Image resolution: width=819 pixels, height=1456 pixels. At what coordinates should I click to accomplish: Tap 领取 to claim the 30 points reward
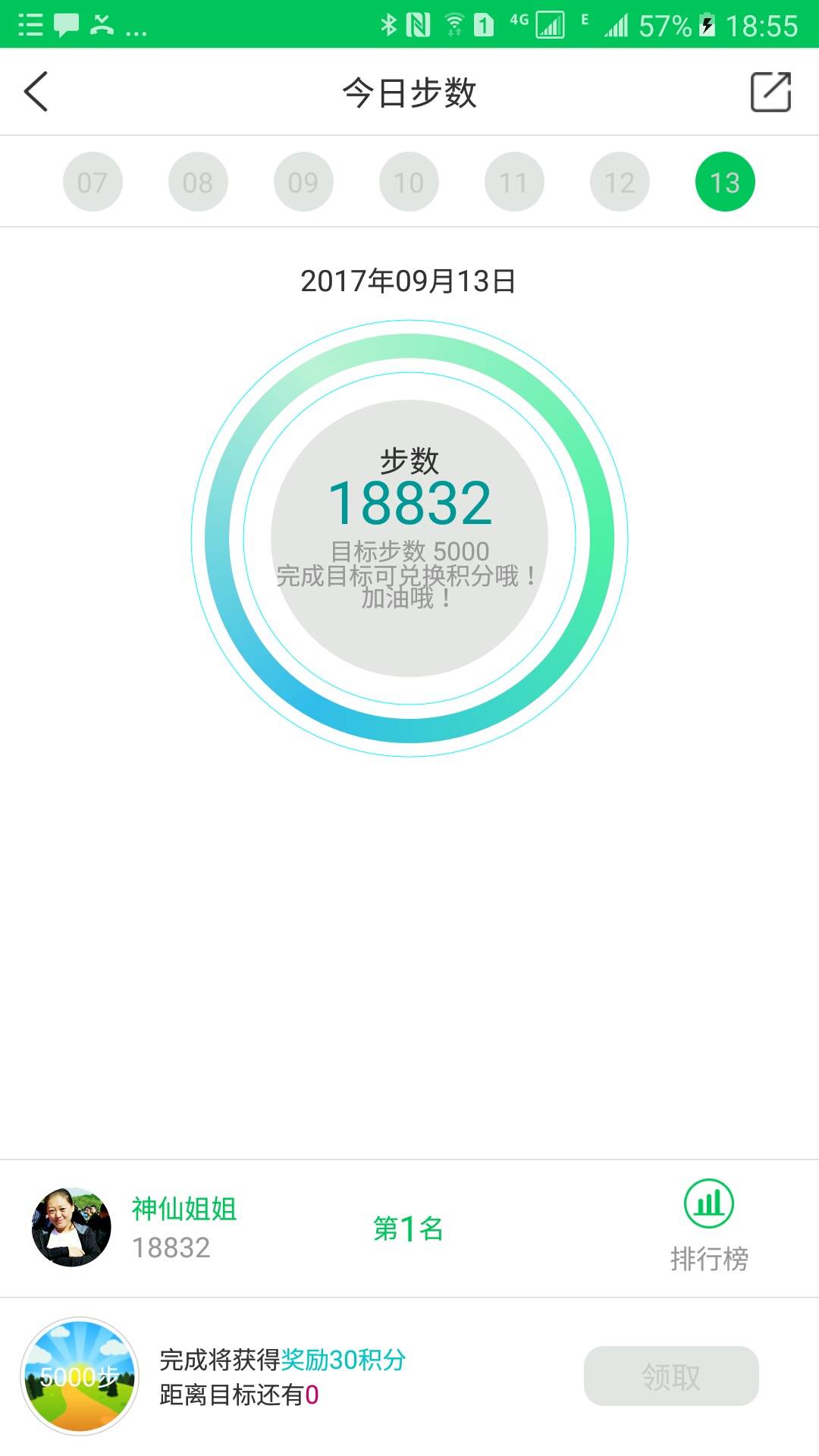coord(671,1376)
